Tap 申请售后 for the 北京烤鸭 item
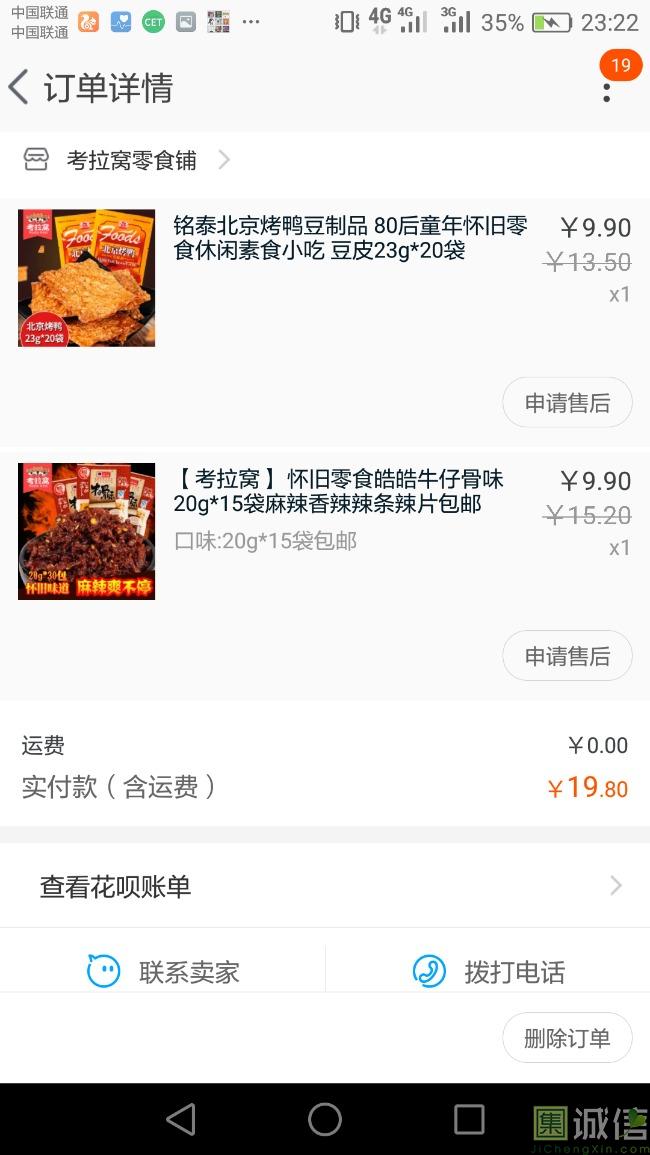 tap(567, 403)
